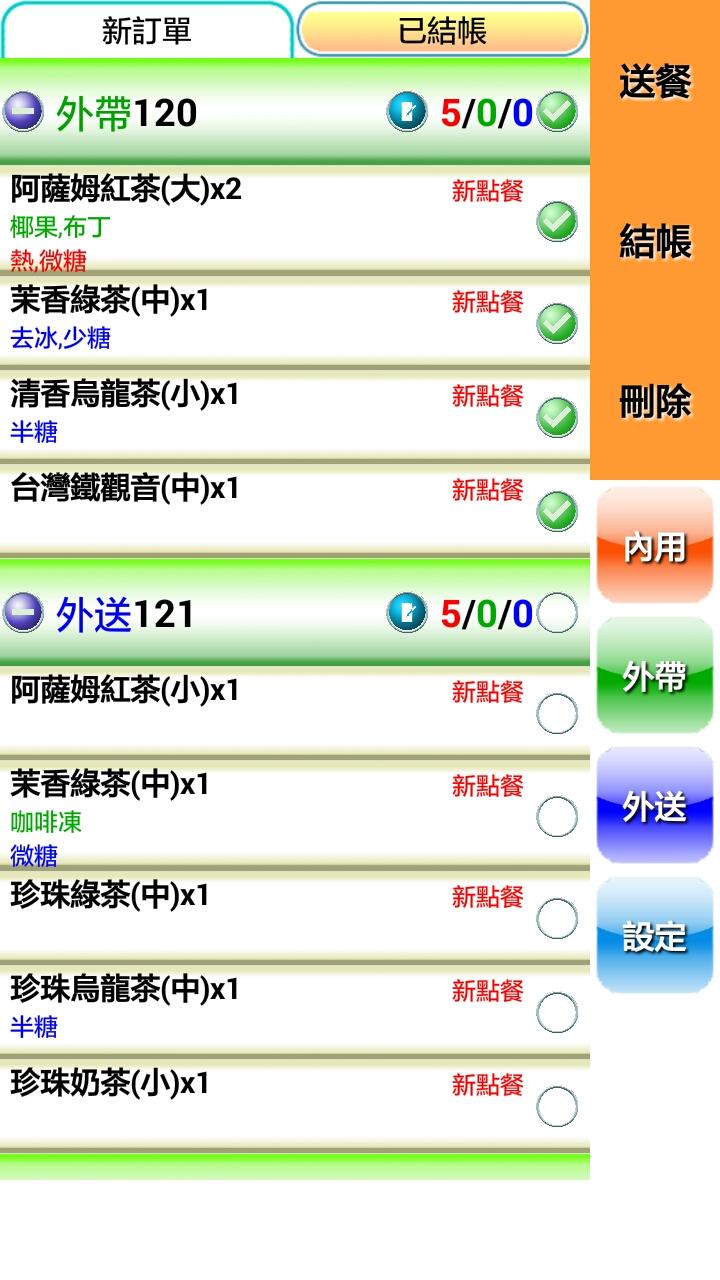Viewport: 720px width, 1280px height.
Task: Create a new 外送 order
Action: point(655,806)
